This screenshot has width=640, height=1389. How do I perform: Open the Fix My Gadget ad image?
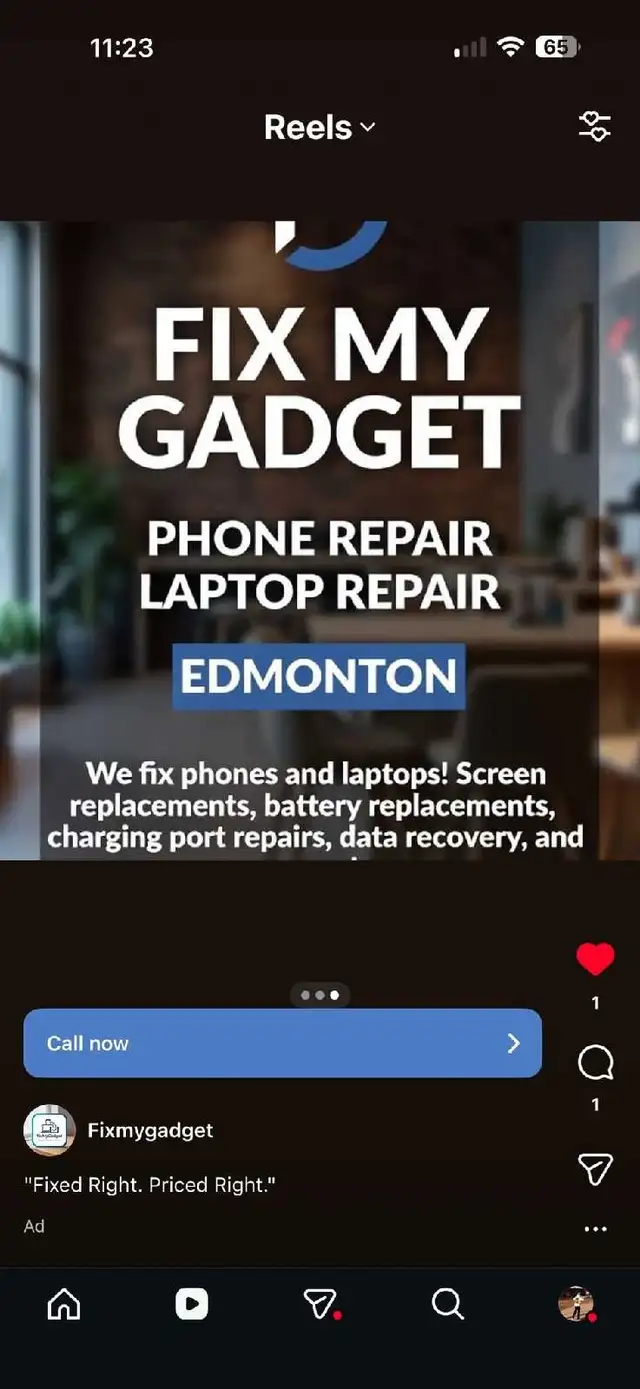coord(320,540)
